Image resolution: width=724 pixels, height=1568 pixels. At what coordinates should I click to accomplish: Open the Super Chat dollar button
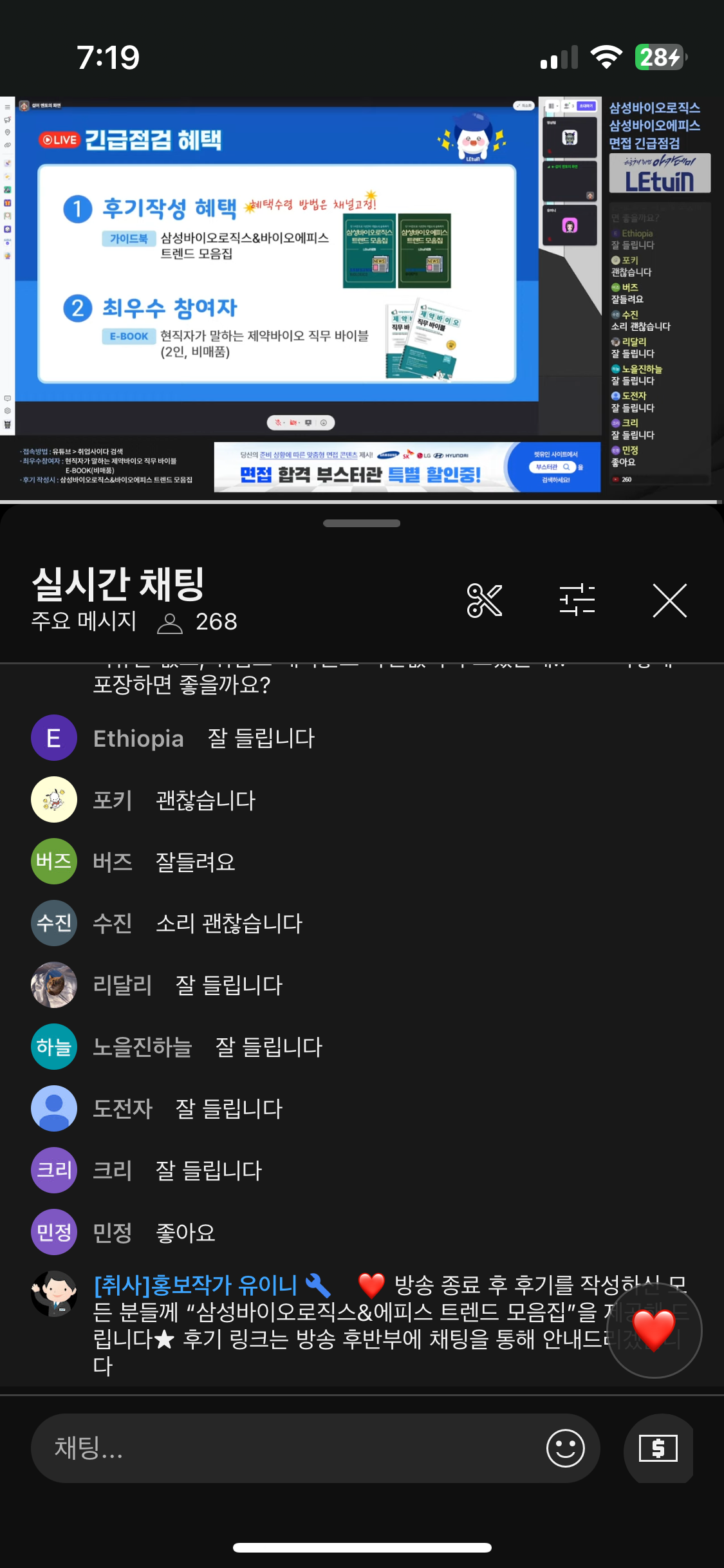pos(658,1448)
